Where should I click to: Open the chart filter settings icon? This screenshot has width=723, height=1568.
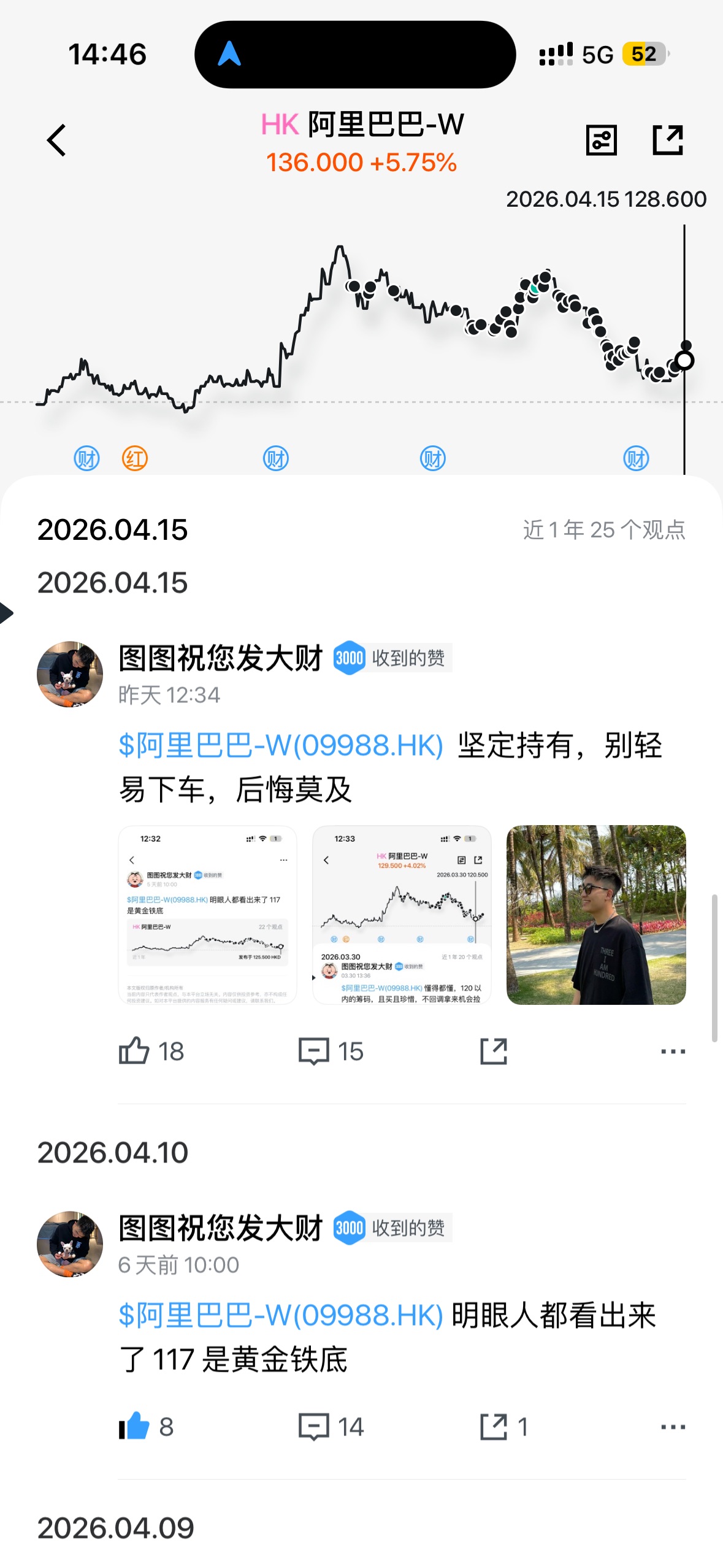click(601, 140)
